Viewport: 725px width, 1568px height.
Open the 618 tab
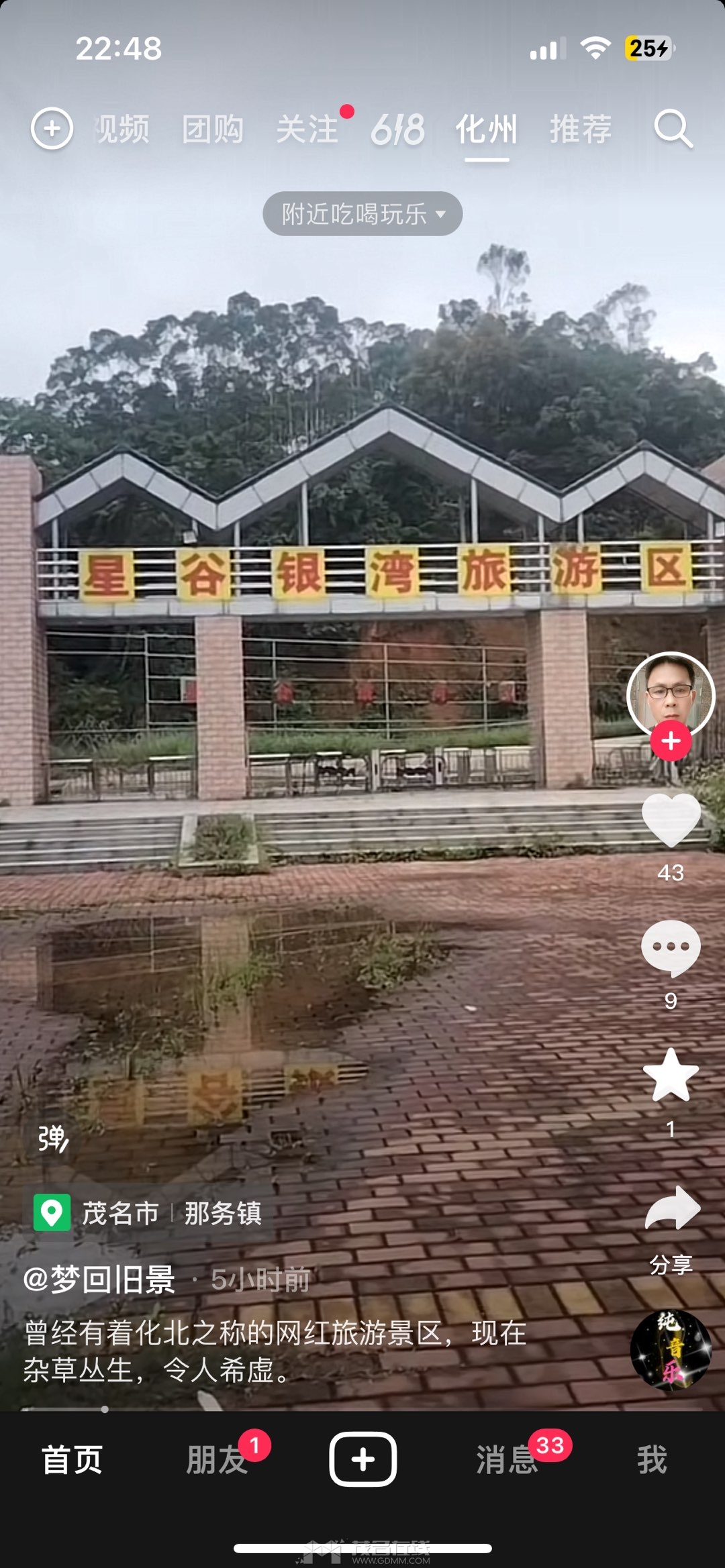point(397,129)
